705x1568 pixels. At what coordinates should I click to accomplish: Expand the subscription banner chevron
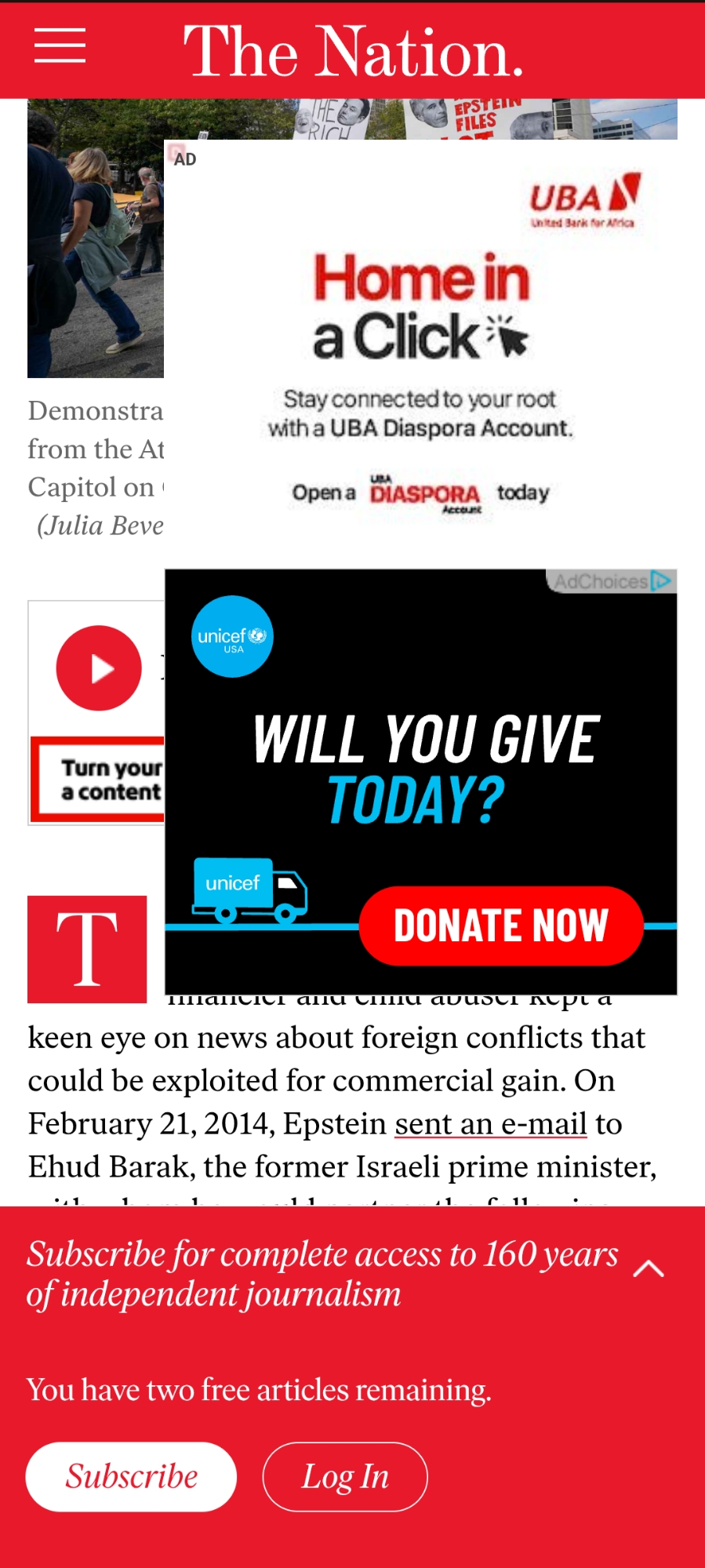(x=649, y=1269)
